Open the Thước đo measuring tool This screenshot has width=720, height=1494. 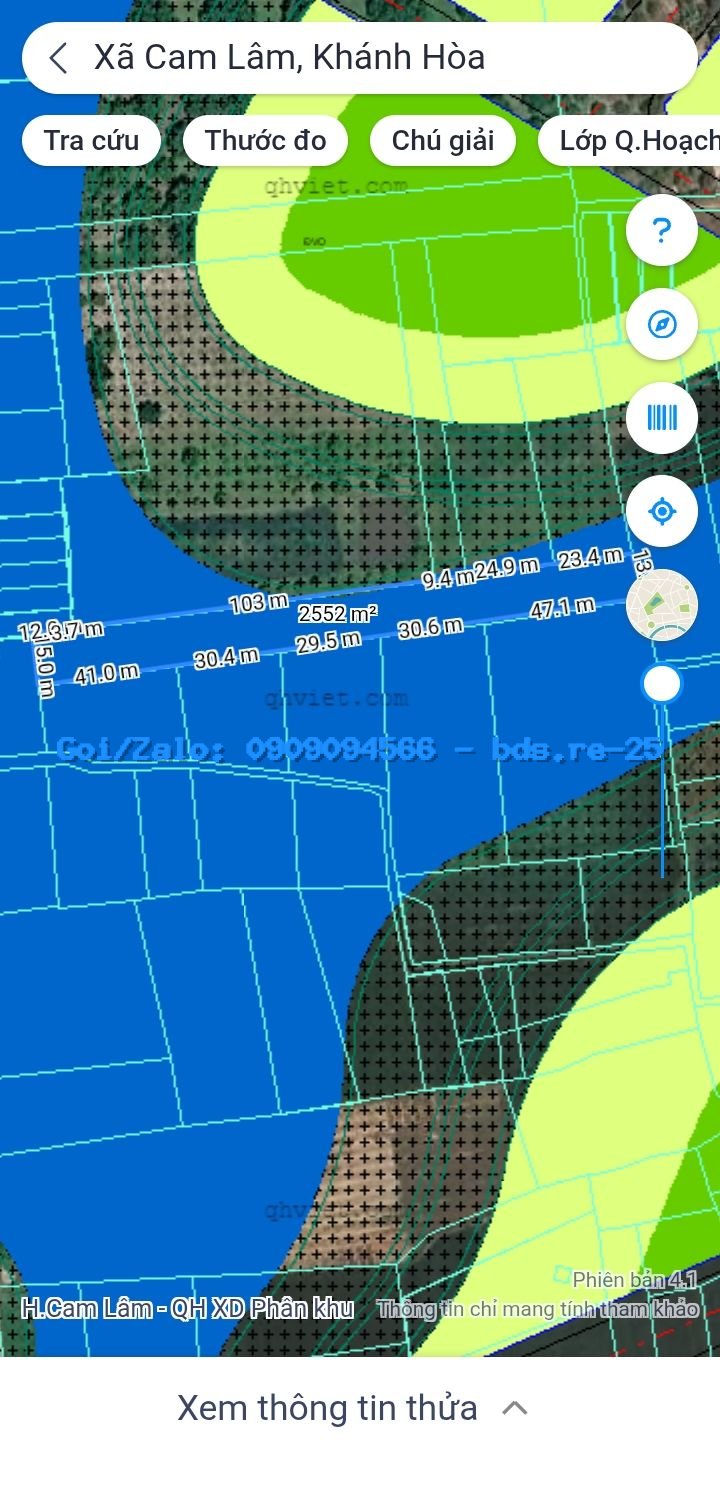pyautogui.click(x=266, y=141)
